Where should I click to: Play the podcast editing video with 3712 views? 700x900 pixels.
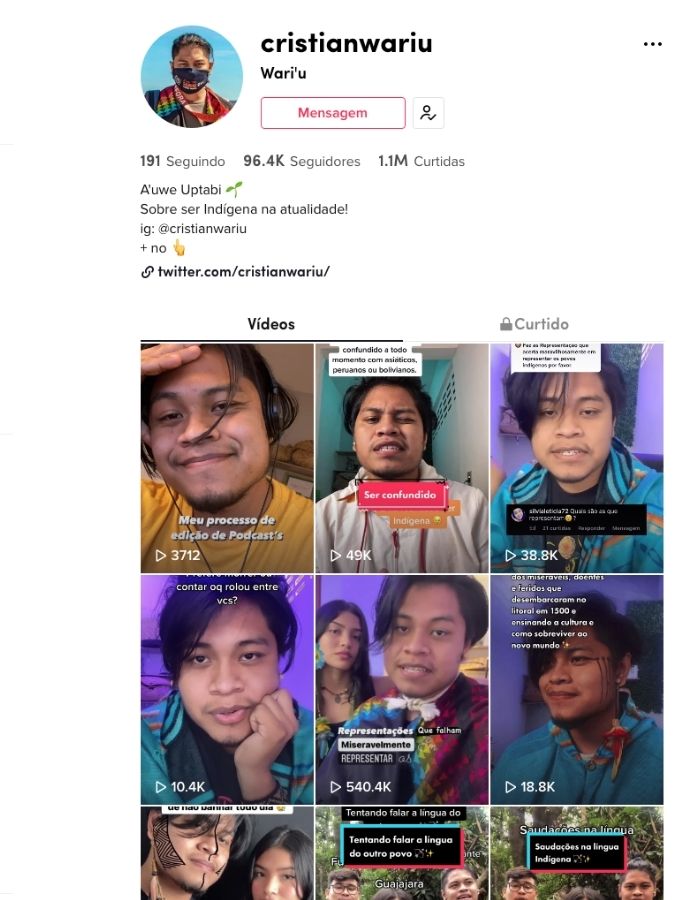[x=227, y=457]
